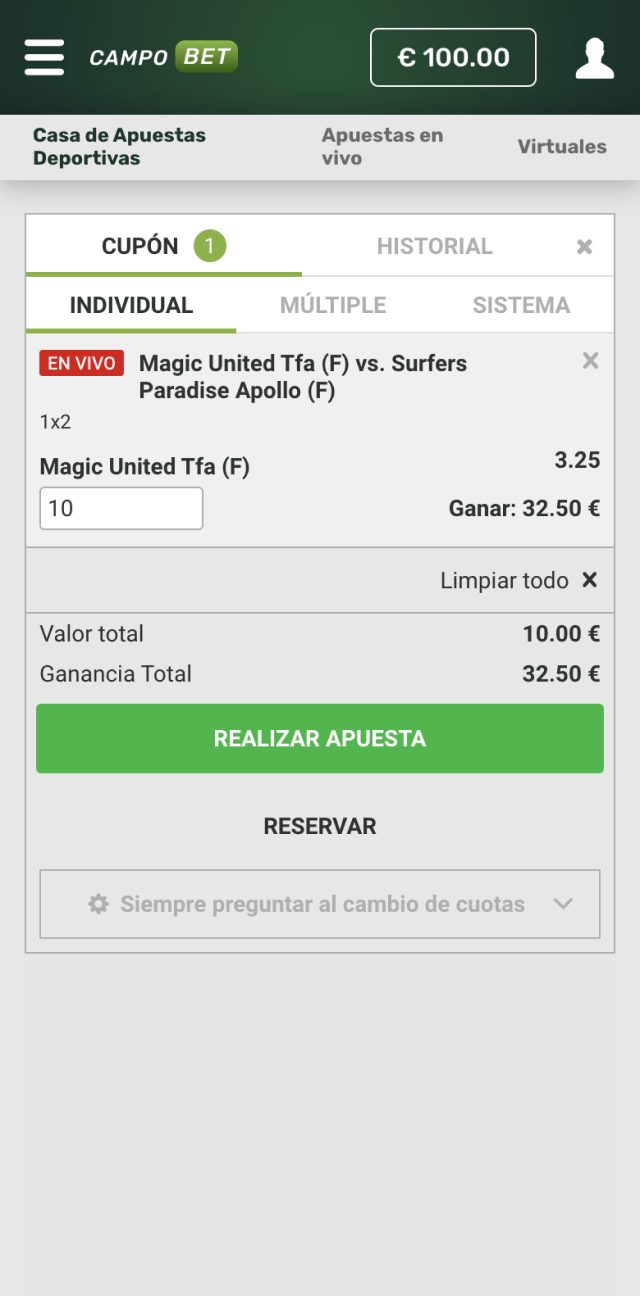The width and height of the screenshot is (640, 1296).
Task: Switch to the Historial tab
Action: click(434, 246)
